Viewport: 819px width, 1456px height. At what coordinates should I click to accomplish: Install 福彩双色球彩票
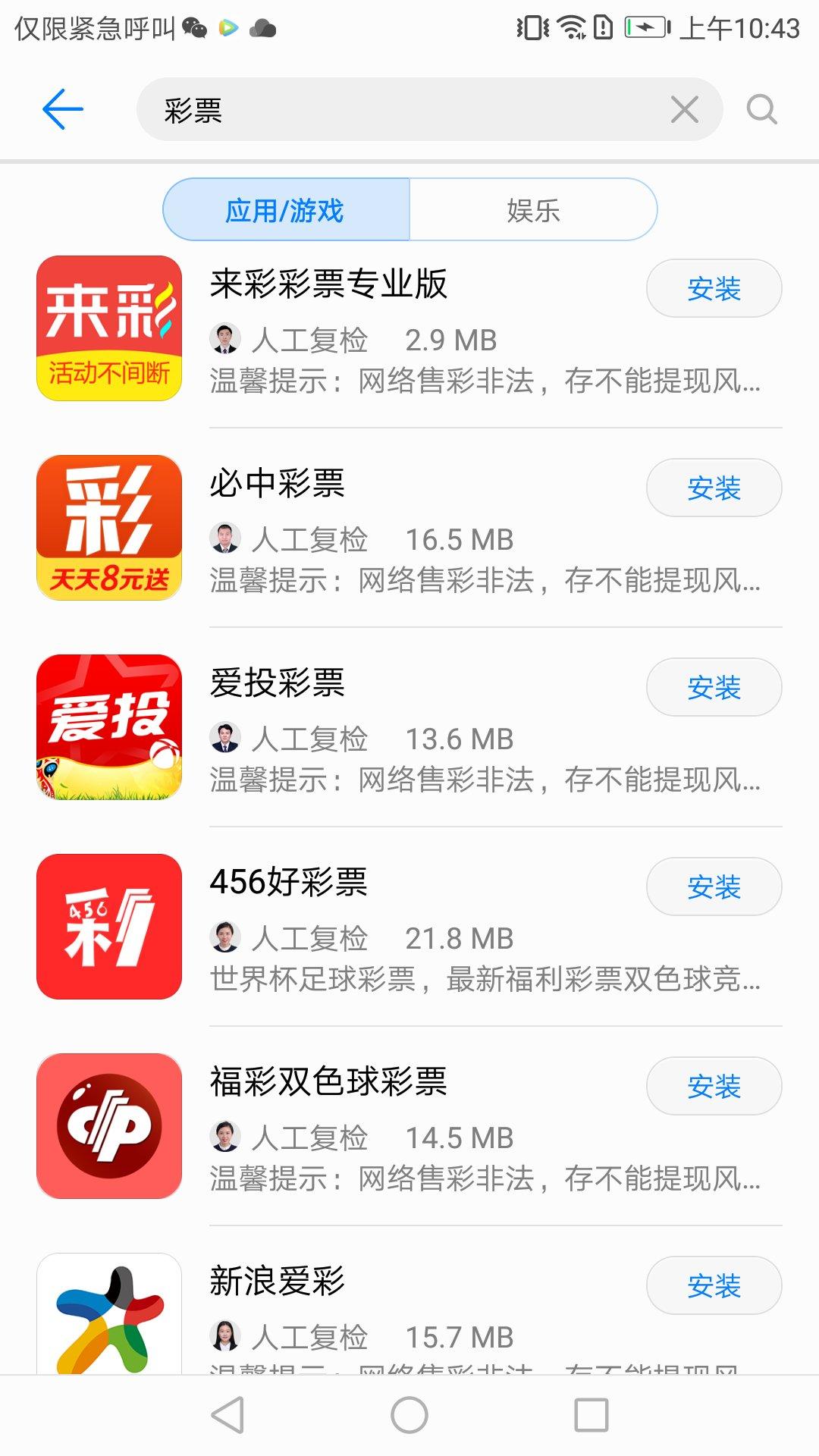[x=714, y=1087]
